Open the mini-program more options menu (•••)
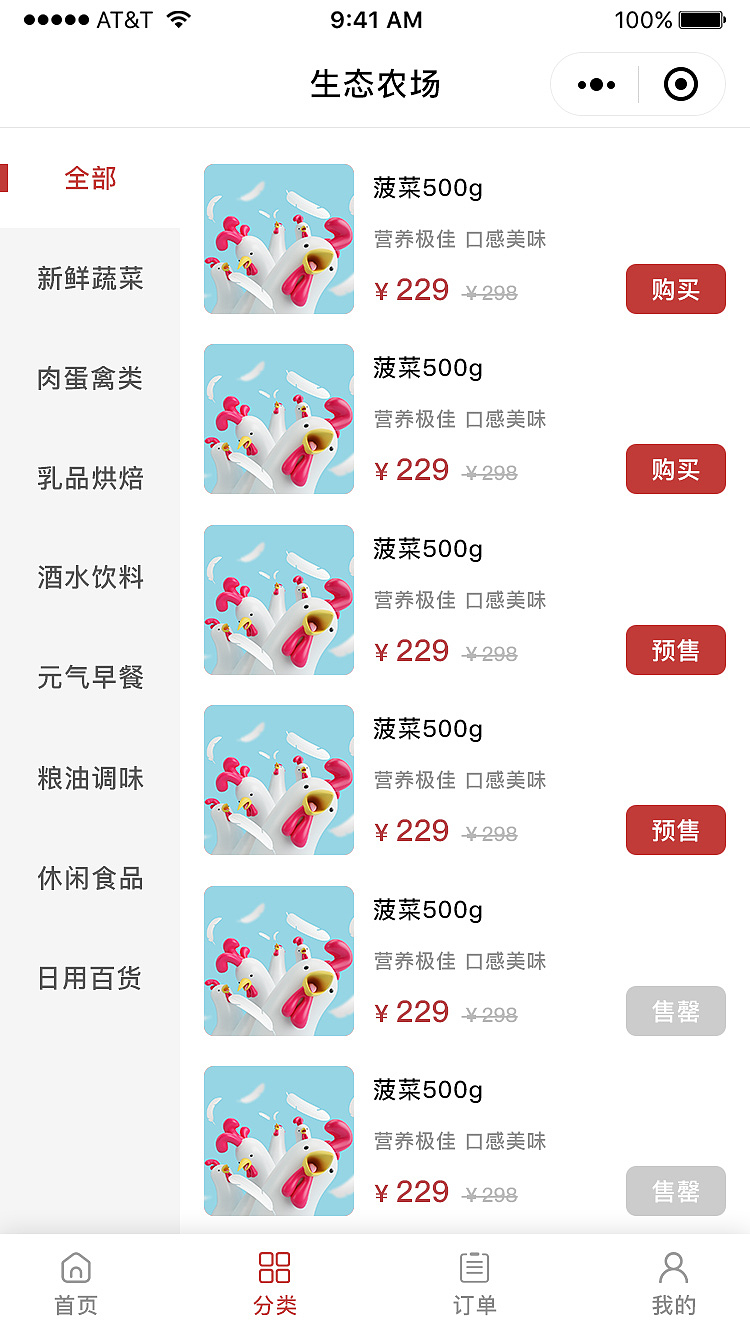The image size is (750, 1334). [594, 84]
